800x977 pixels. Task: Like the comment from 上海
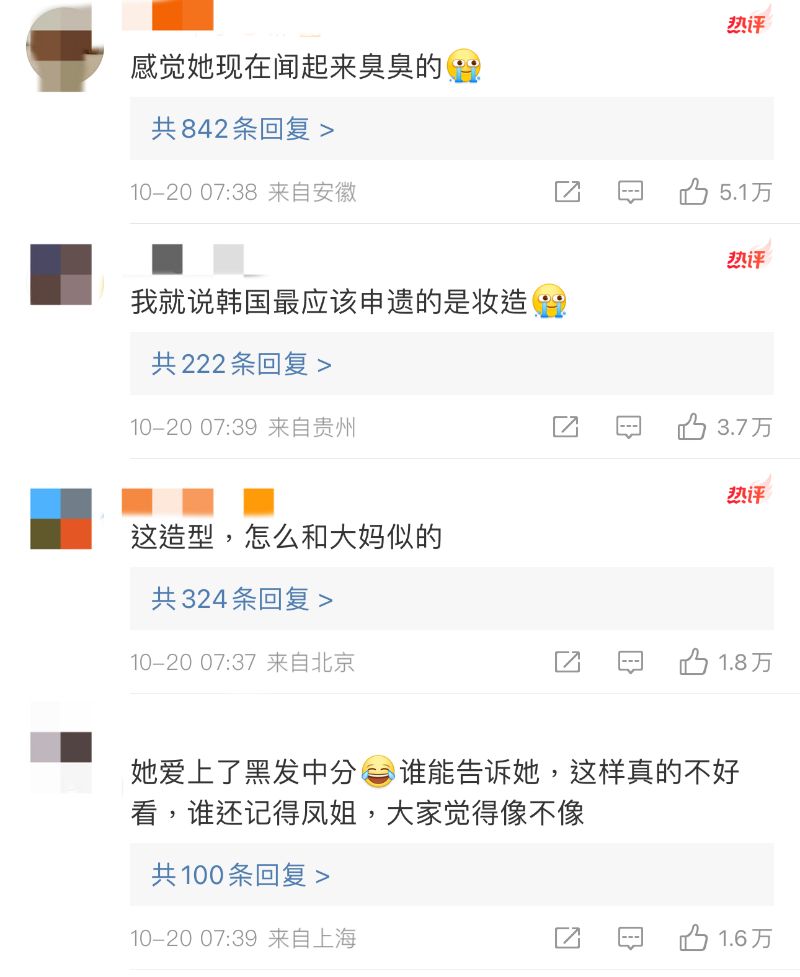[693, 938]
